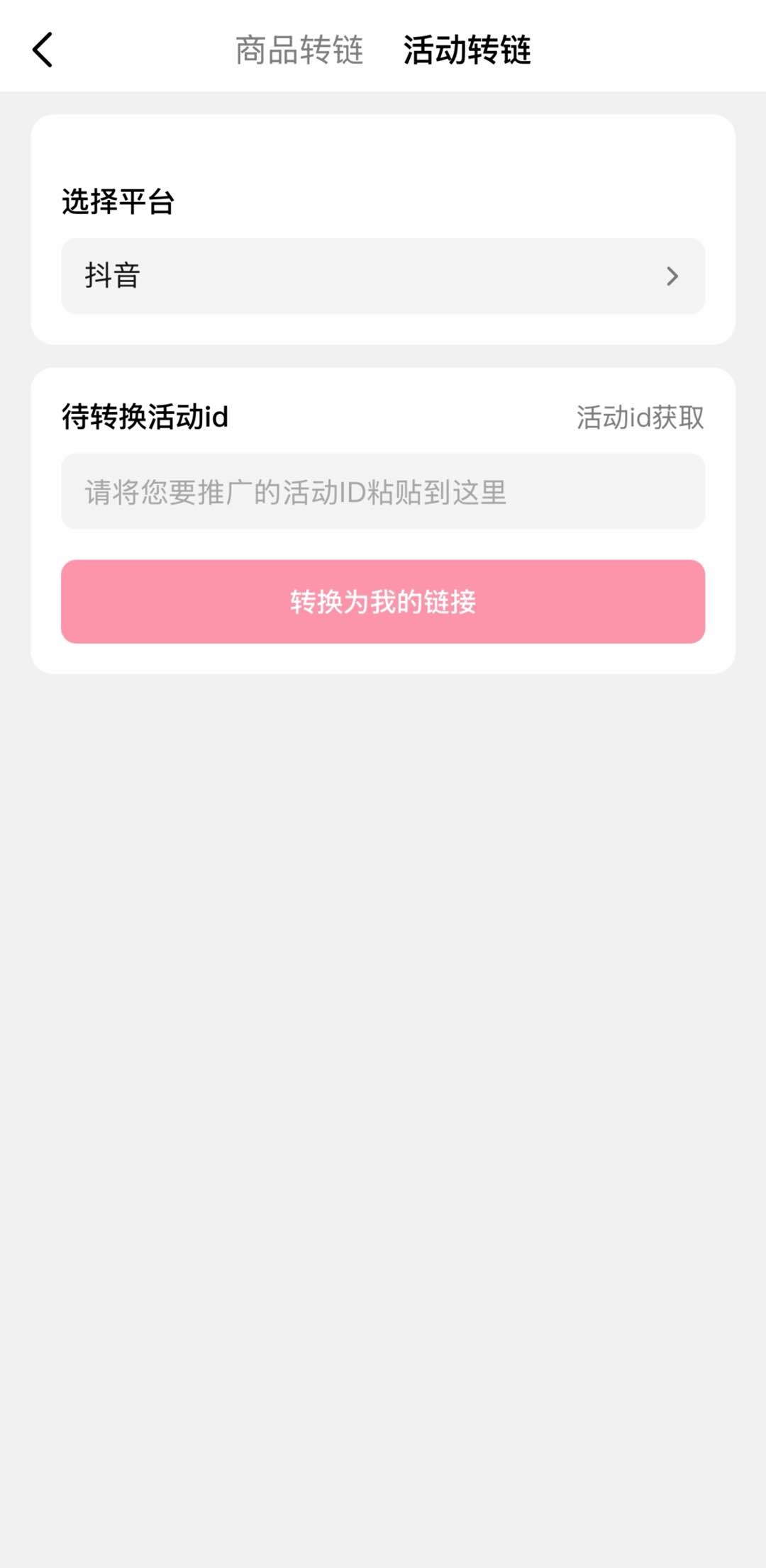Open the 活动id获取 help link

[x=640, y=418]
